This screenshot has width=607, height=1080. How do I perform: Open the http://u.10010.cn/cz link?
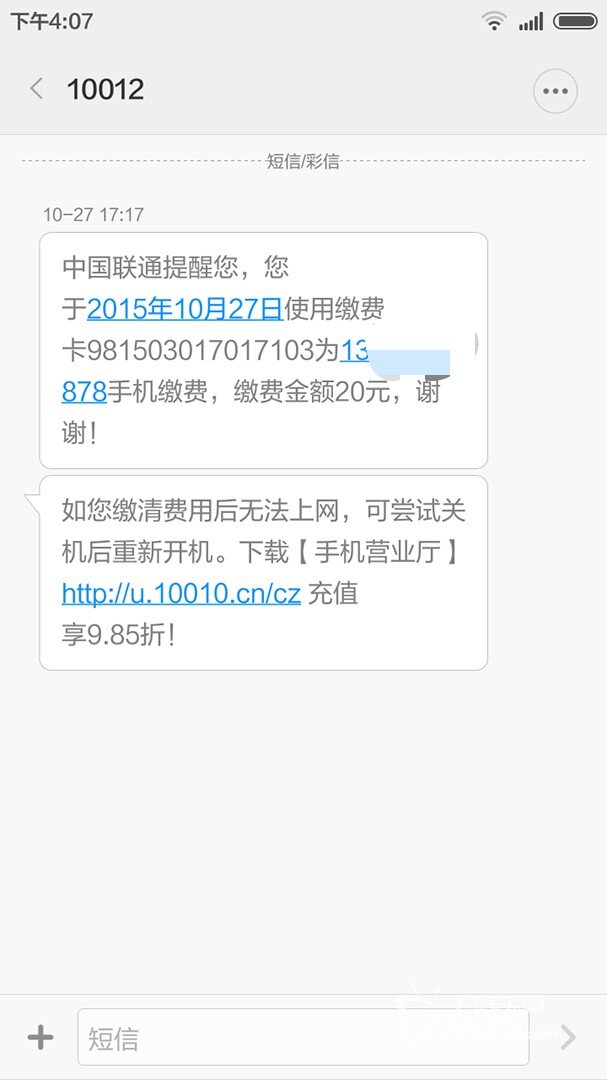181,593
